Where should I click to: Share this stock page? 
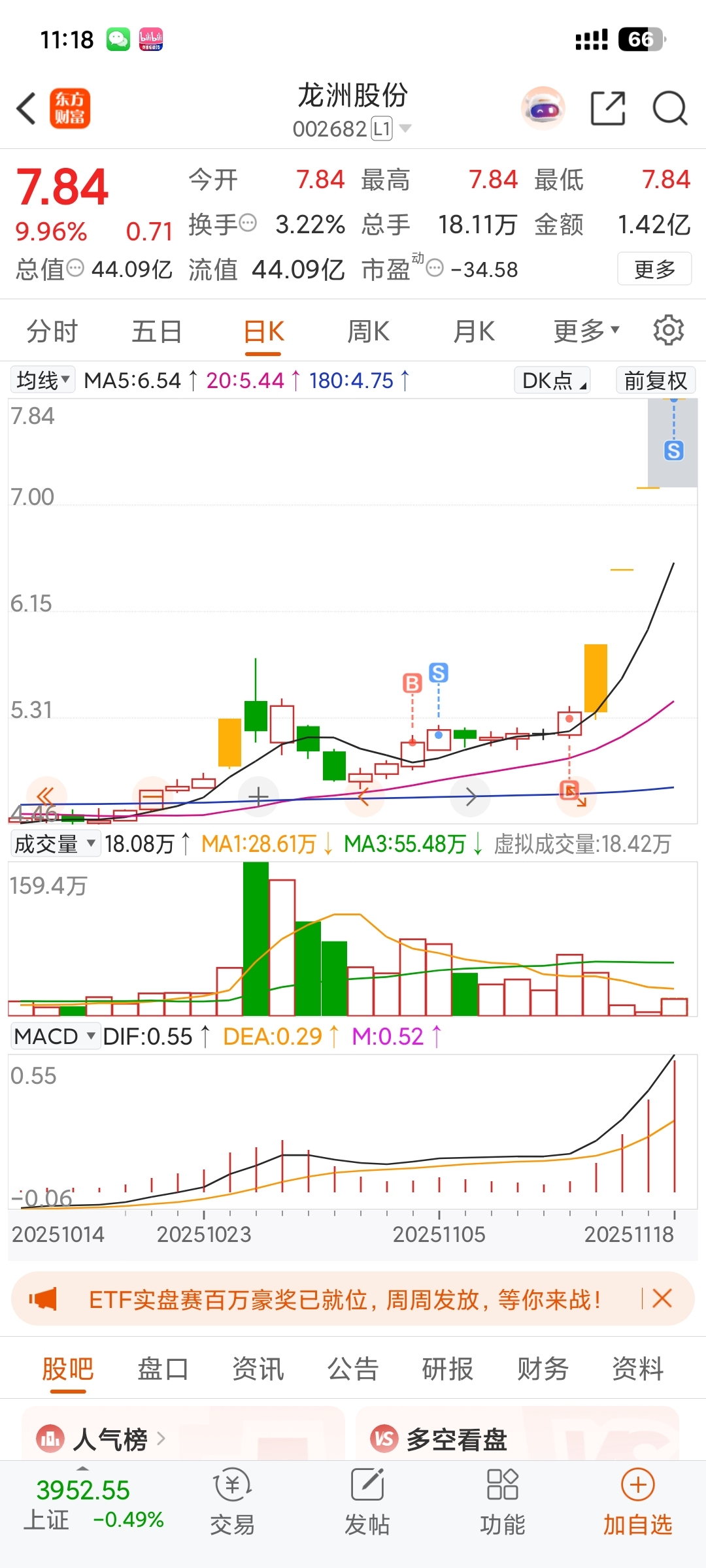coord(607,108)
